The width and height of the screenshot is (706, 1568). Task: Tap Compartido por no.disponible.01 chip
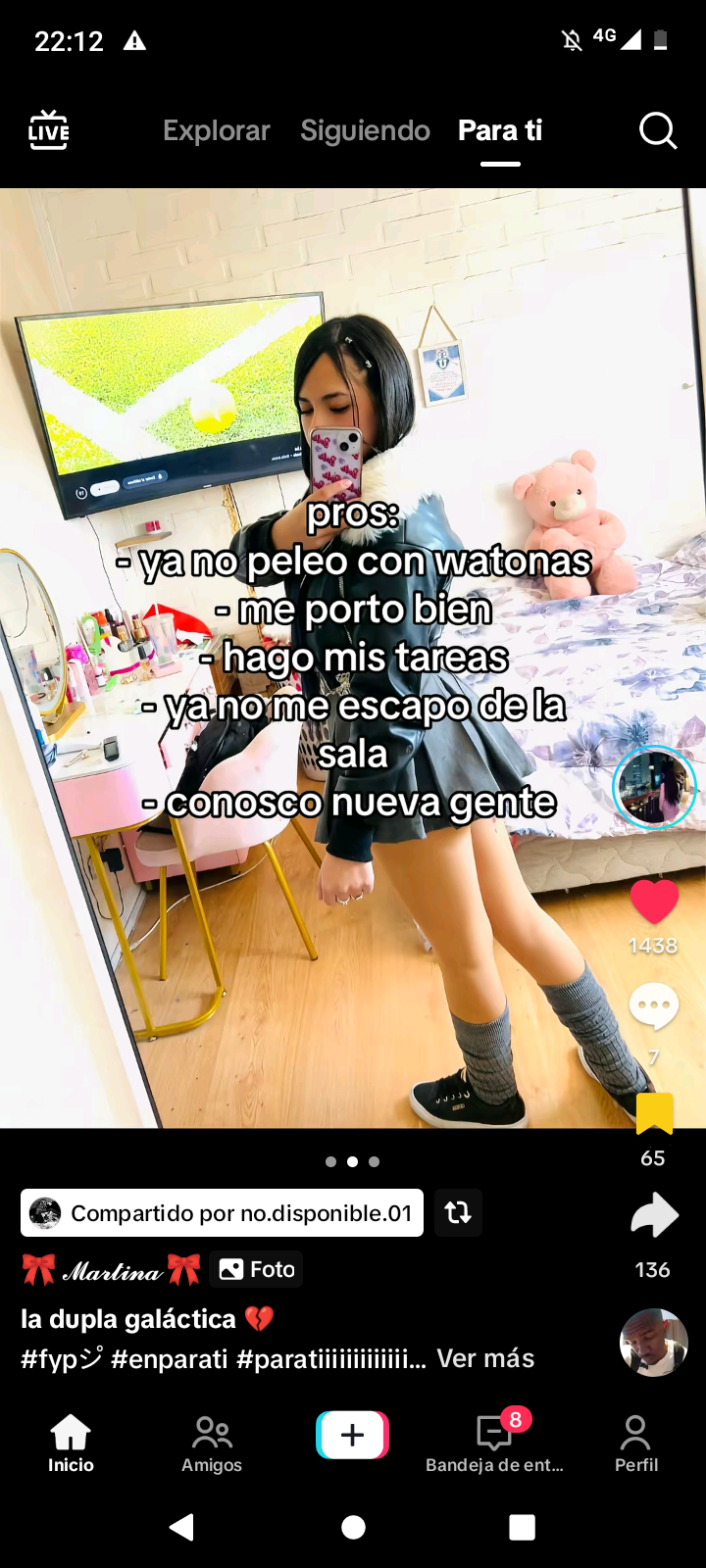pyautogui.click(x=223, y=1213)
